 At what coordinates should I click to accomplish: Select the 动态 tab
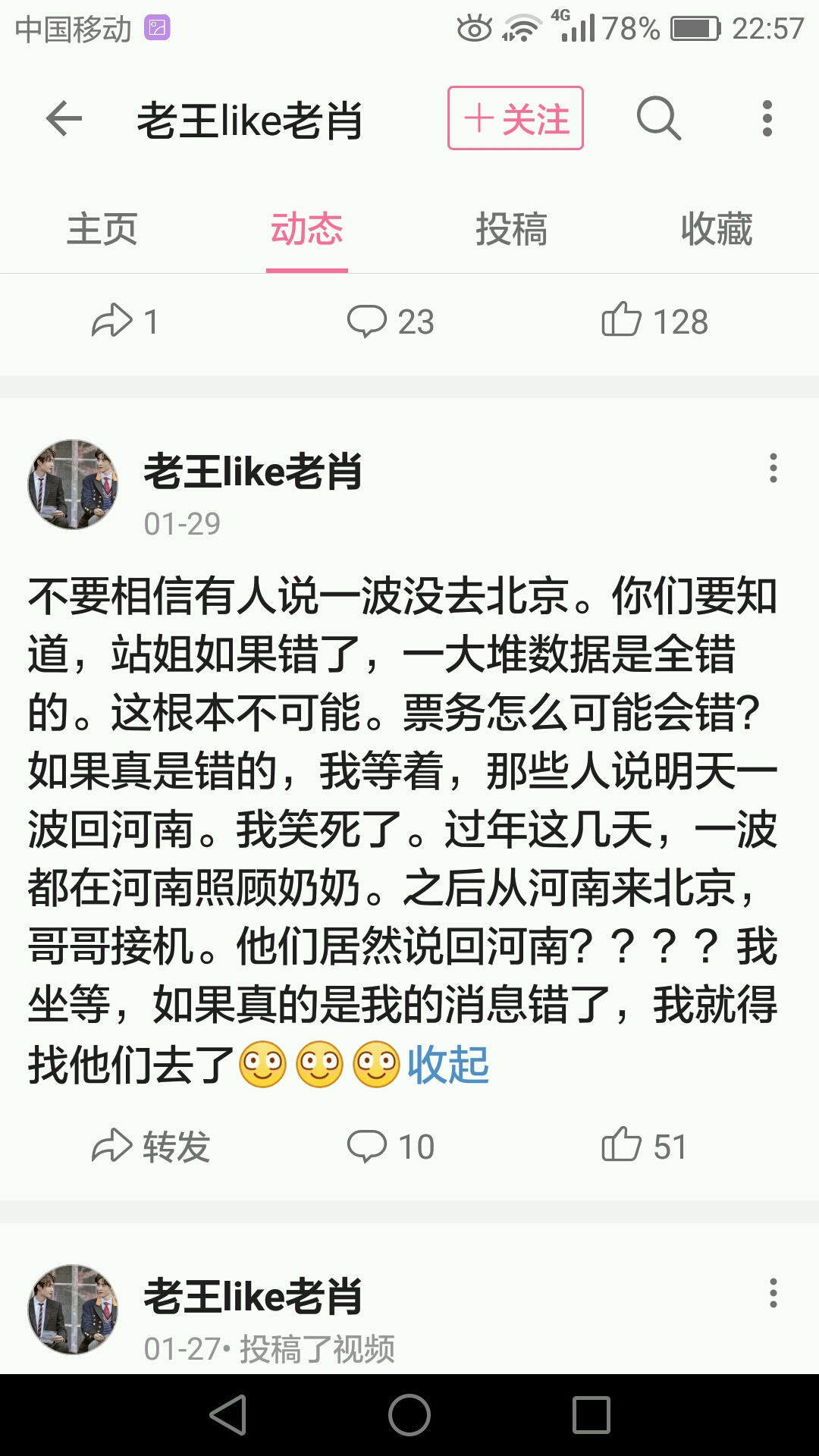(306, 229)
